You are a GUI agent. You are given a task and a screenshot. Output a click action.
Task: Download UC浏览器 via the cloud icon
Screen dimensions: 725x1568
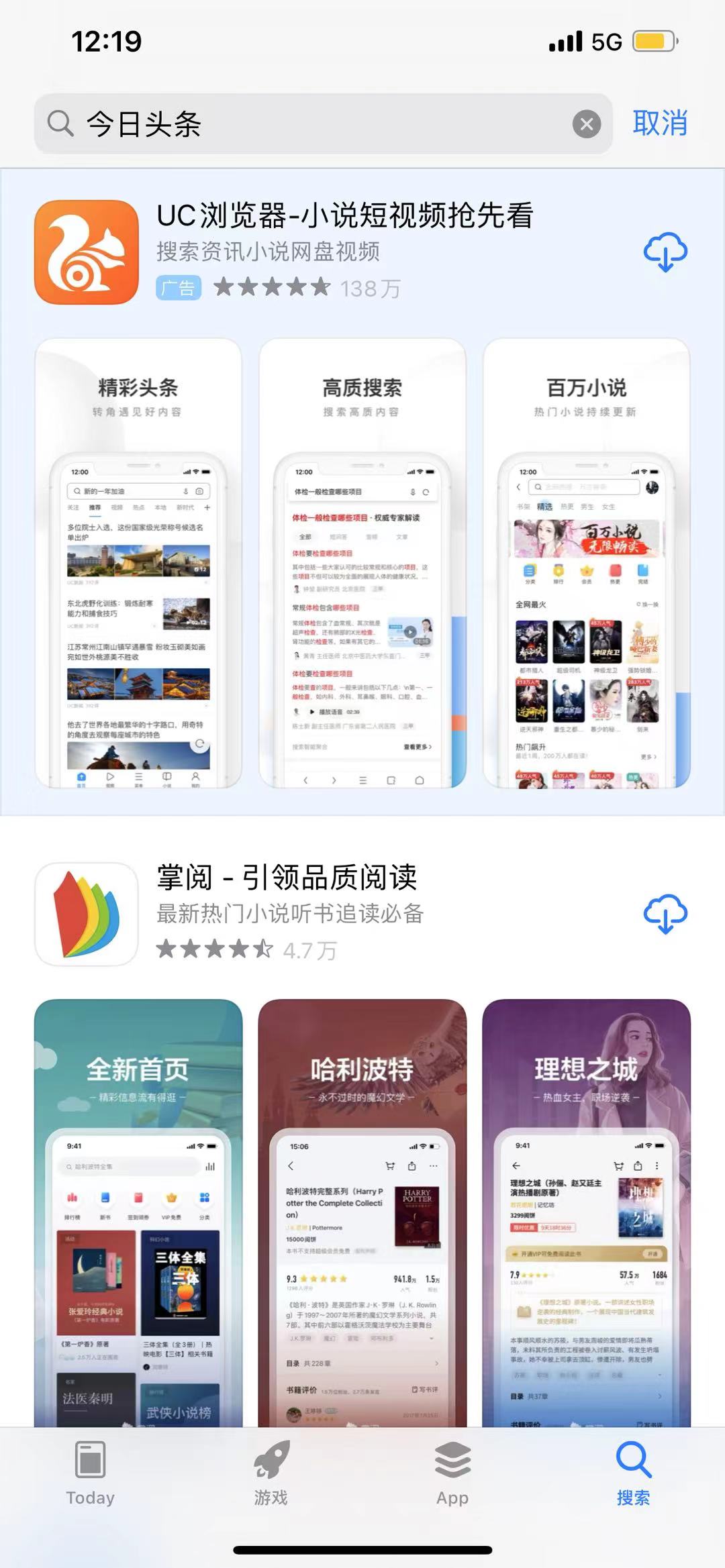pos(665,252)
